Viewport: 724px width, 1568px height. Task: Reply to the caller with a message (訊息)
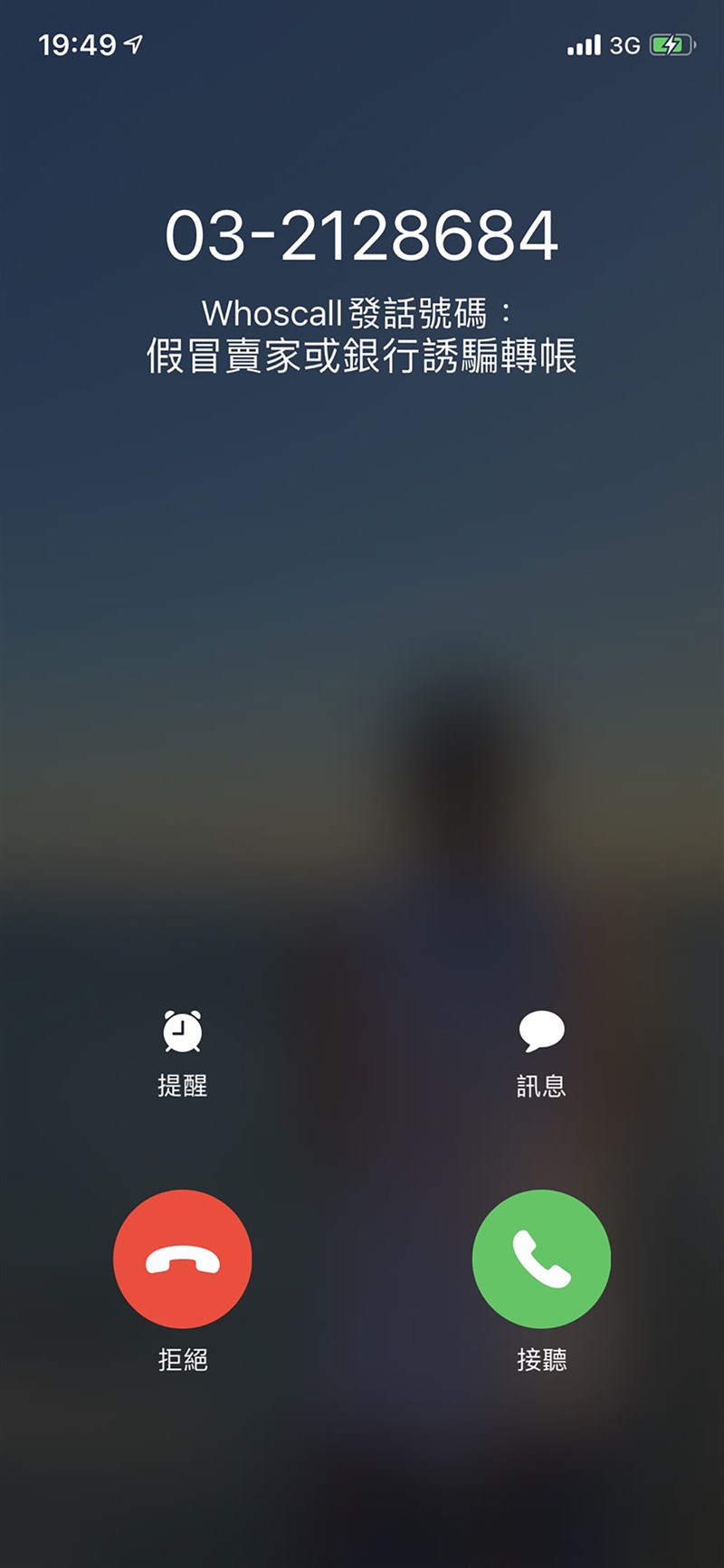click(x=541, y=1033)
